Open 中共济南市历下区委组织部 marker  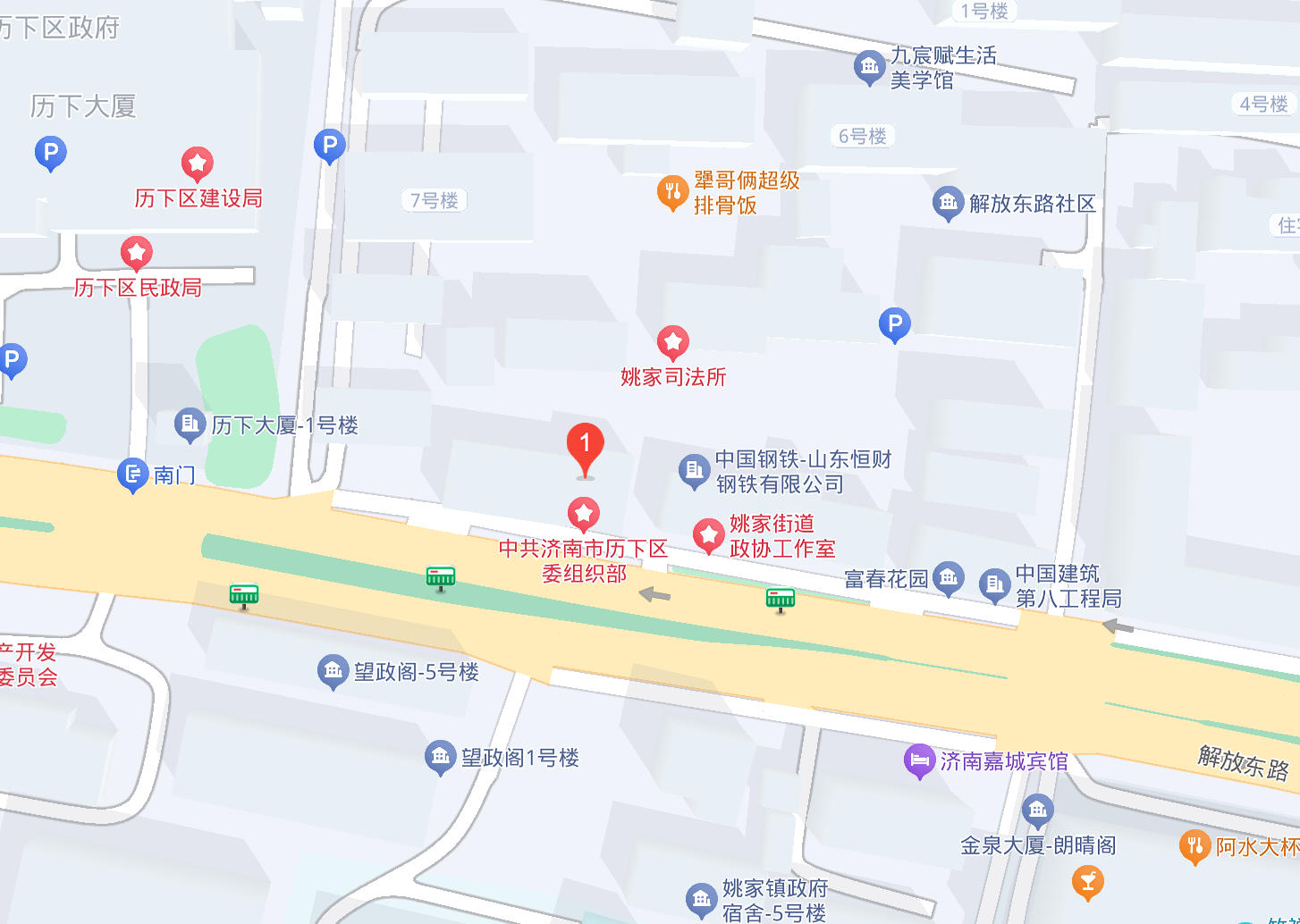pos(583,514)
